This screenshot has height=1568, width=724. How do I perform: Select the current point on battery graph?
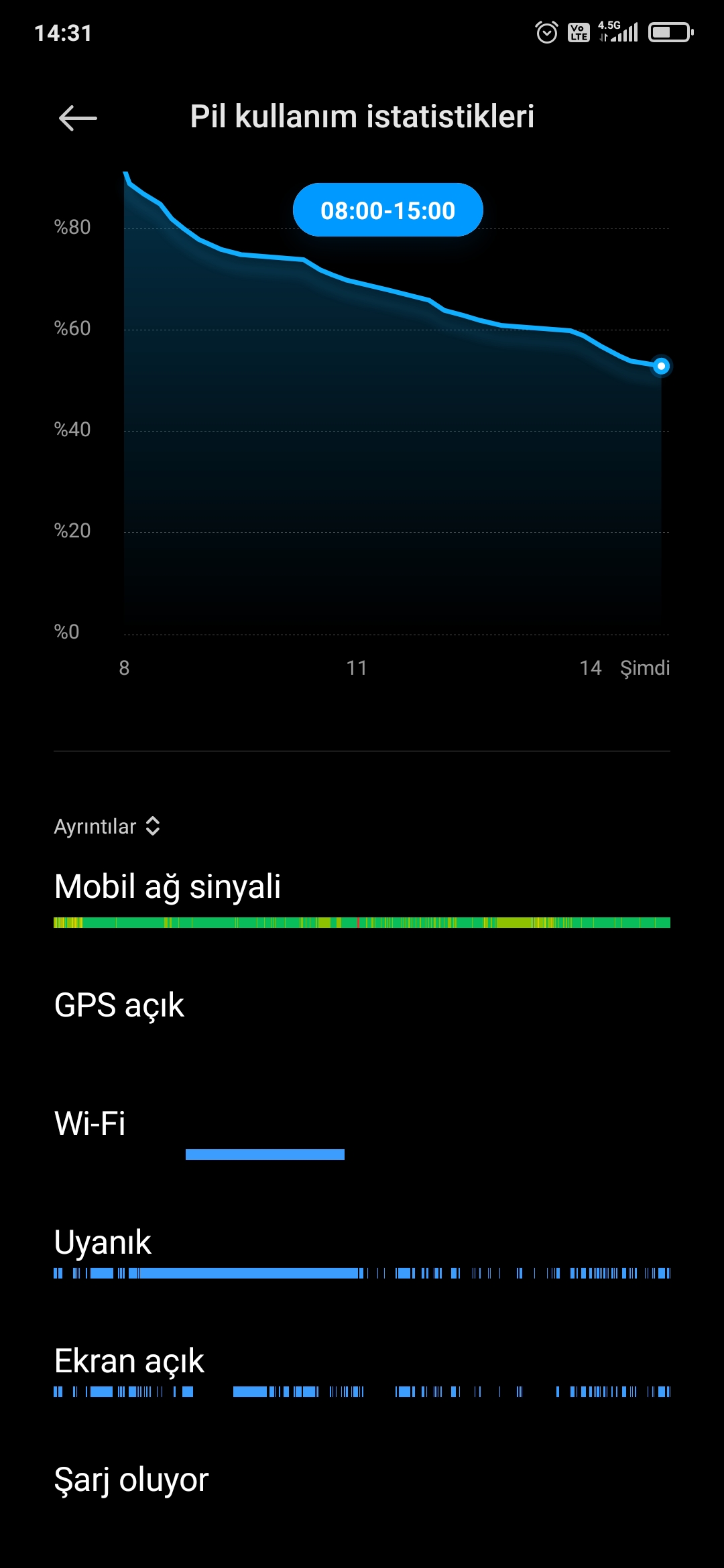coord(661,366)
